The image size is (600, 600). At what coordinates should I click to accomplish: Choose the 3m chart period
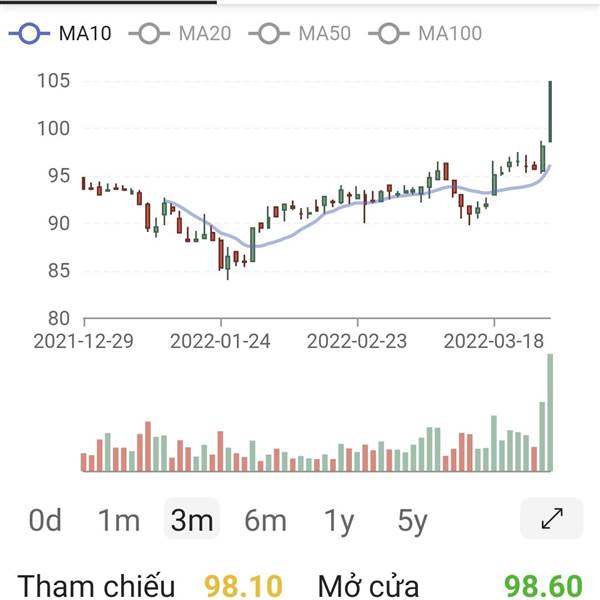pos(192,520)
